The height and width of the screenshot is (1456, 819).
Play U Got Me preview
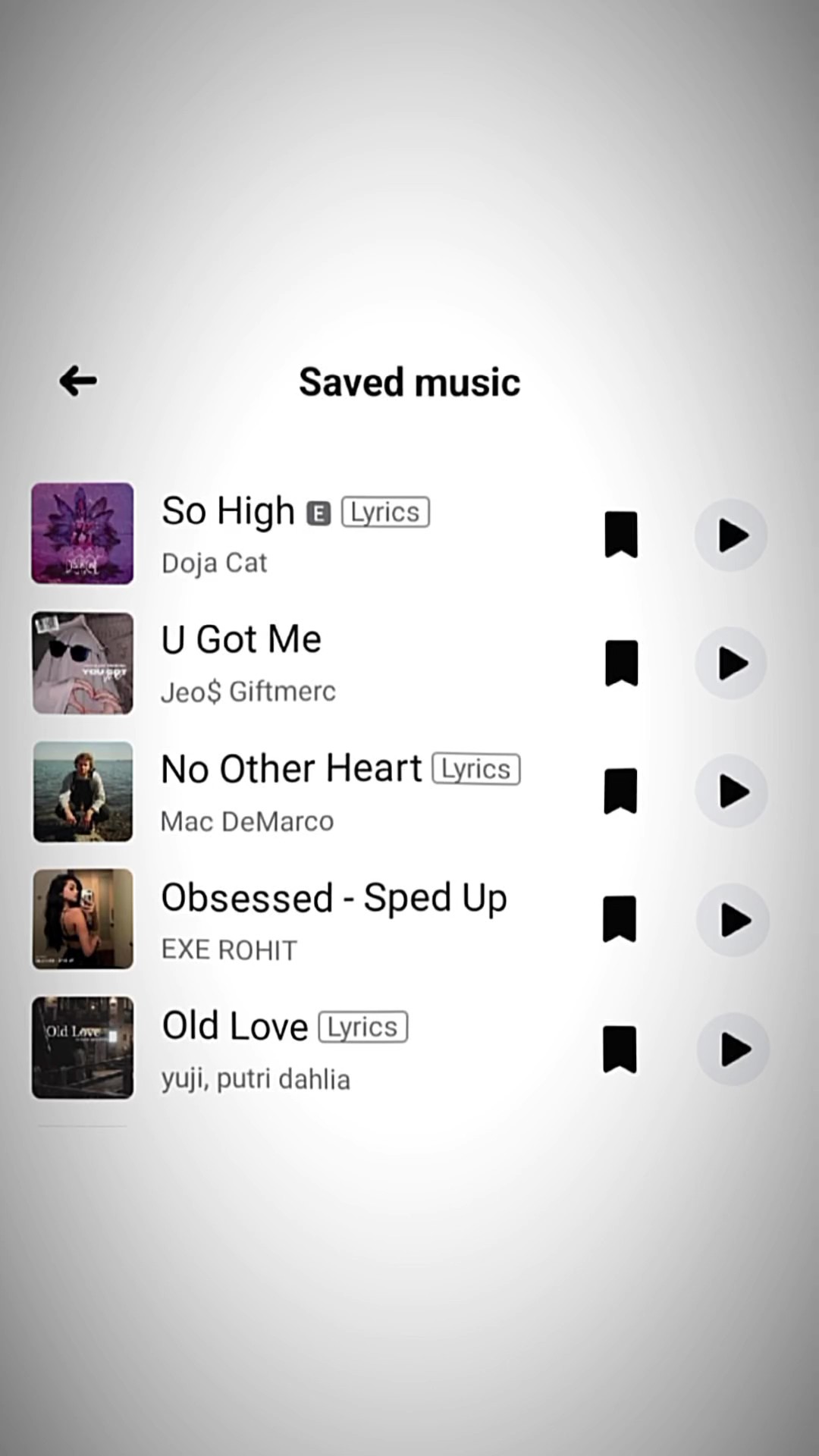[731, 664]
